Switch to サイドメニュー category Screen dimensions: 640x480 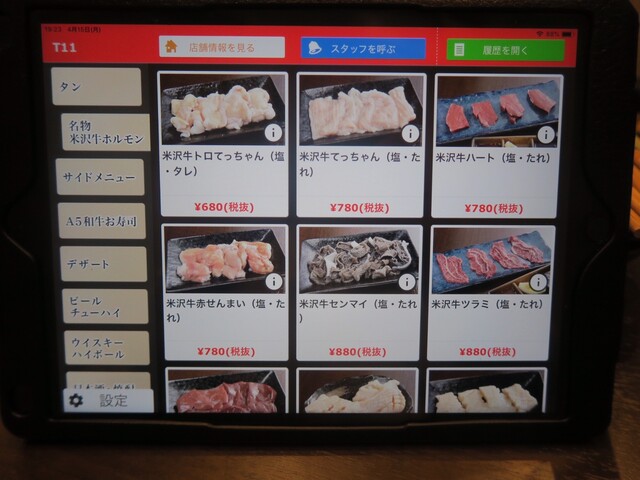(100, 176)
